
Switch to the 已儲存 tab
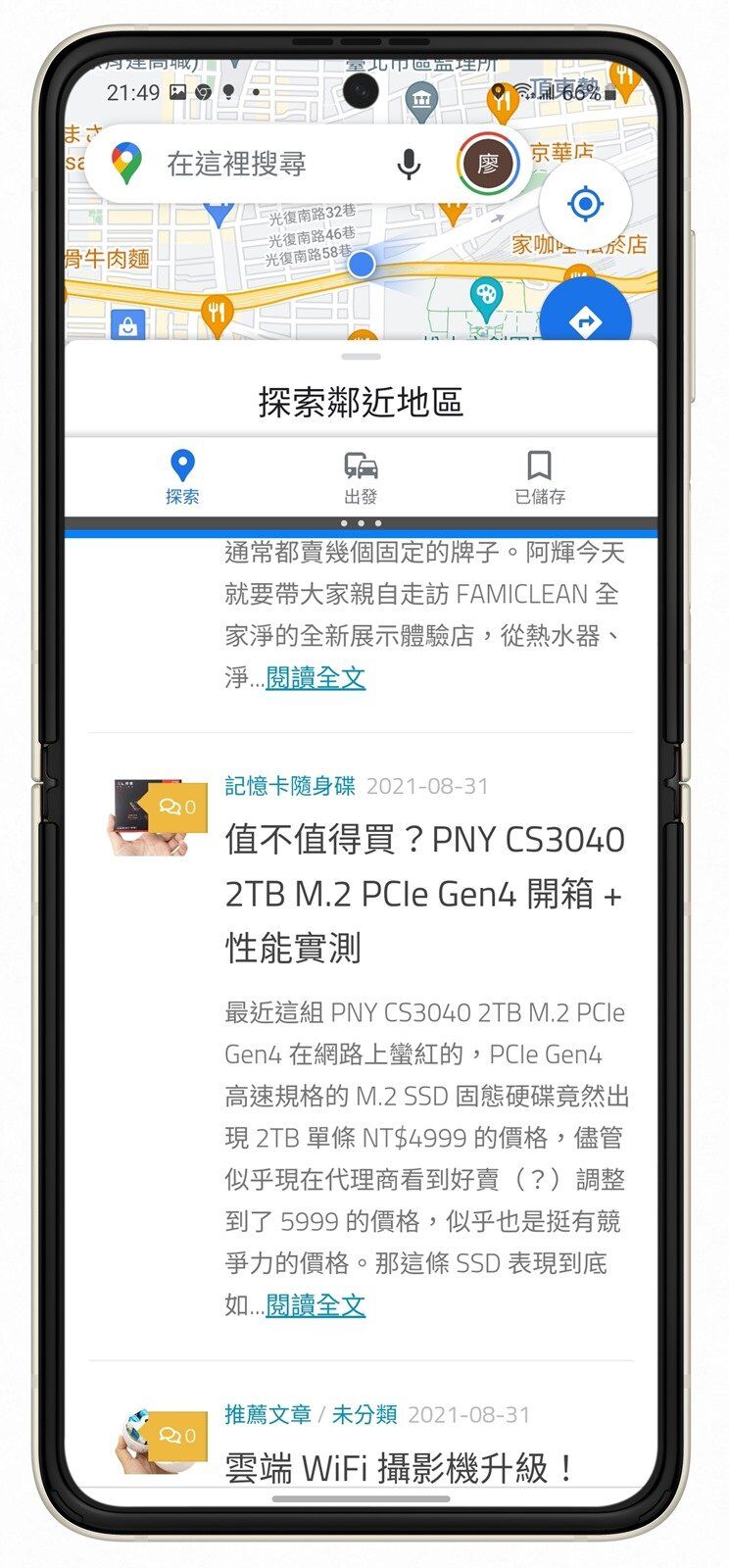click(x=540, y=477)
